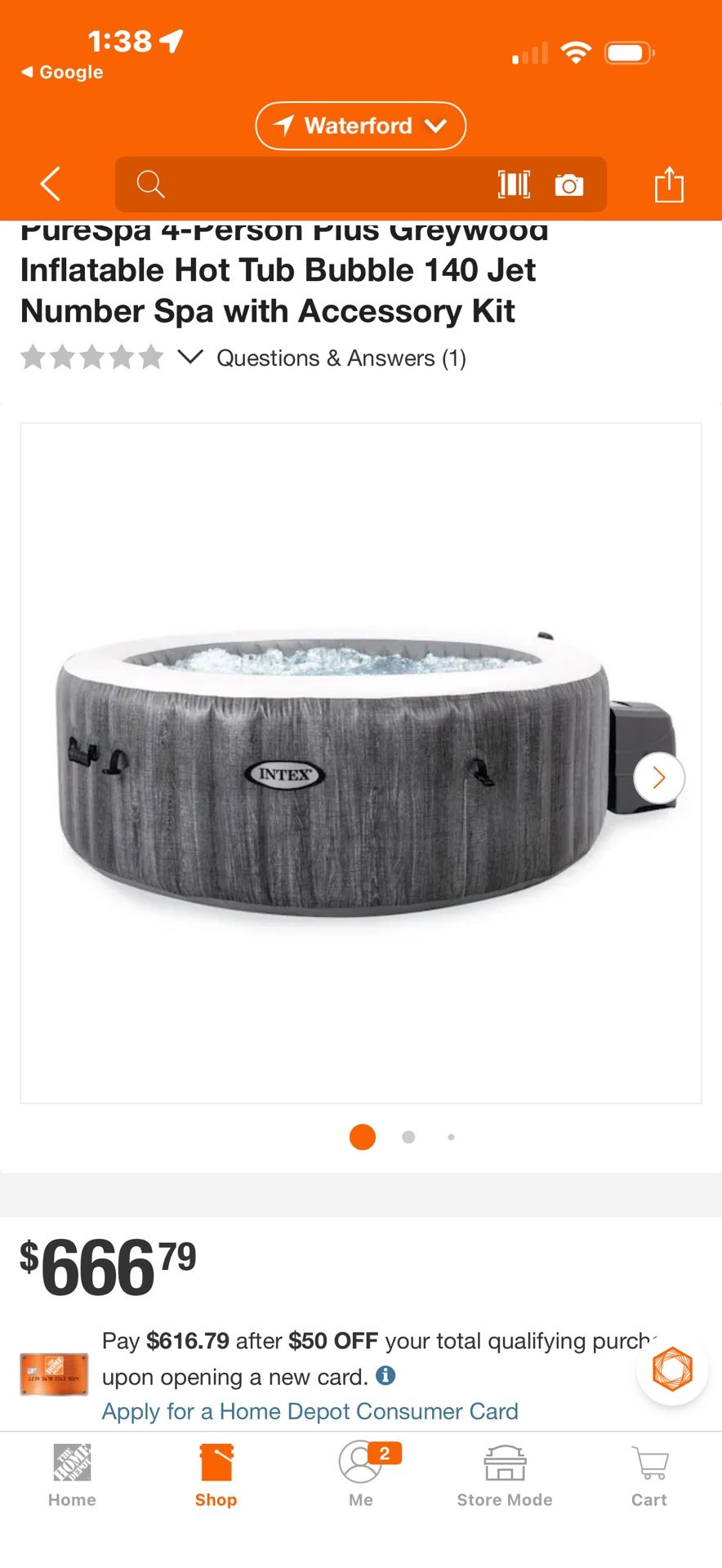Return to Google app
722x1568 pixels.
point(62,72)
